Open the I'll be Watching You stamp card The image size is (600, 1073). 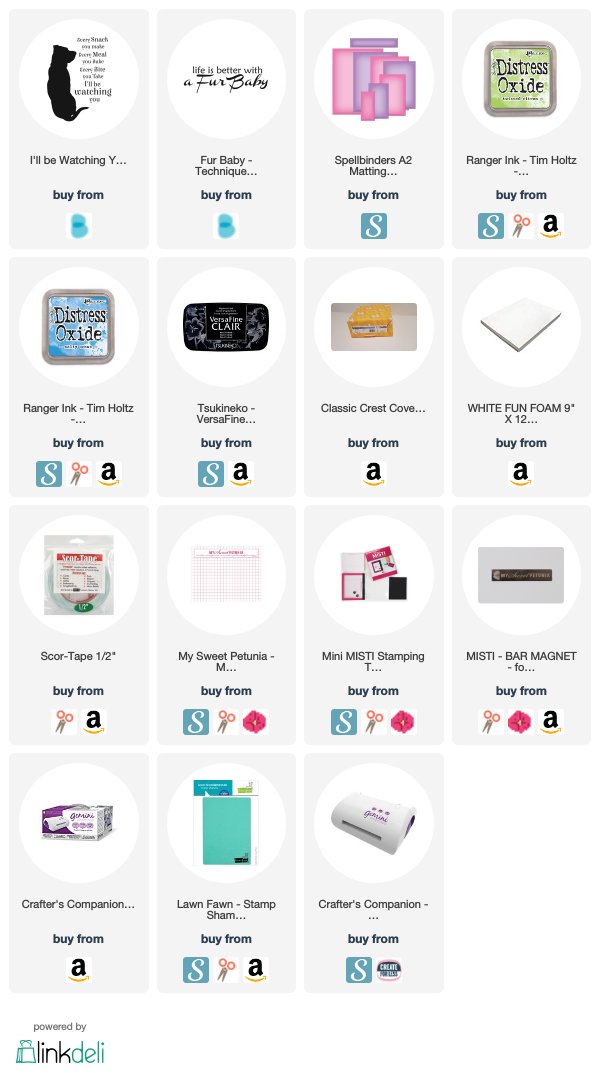tap(79, 129)
